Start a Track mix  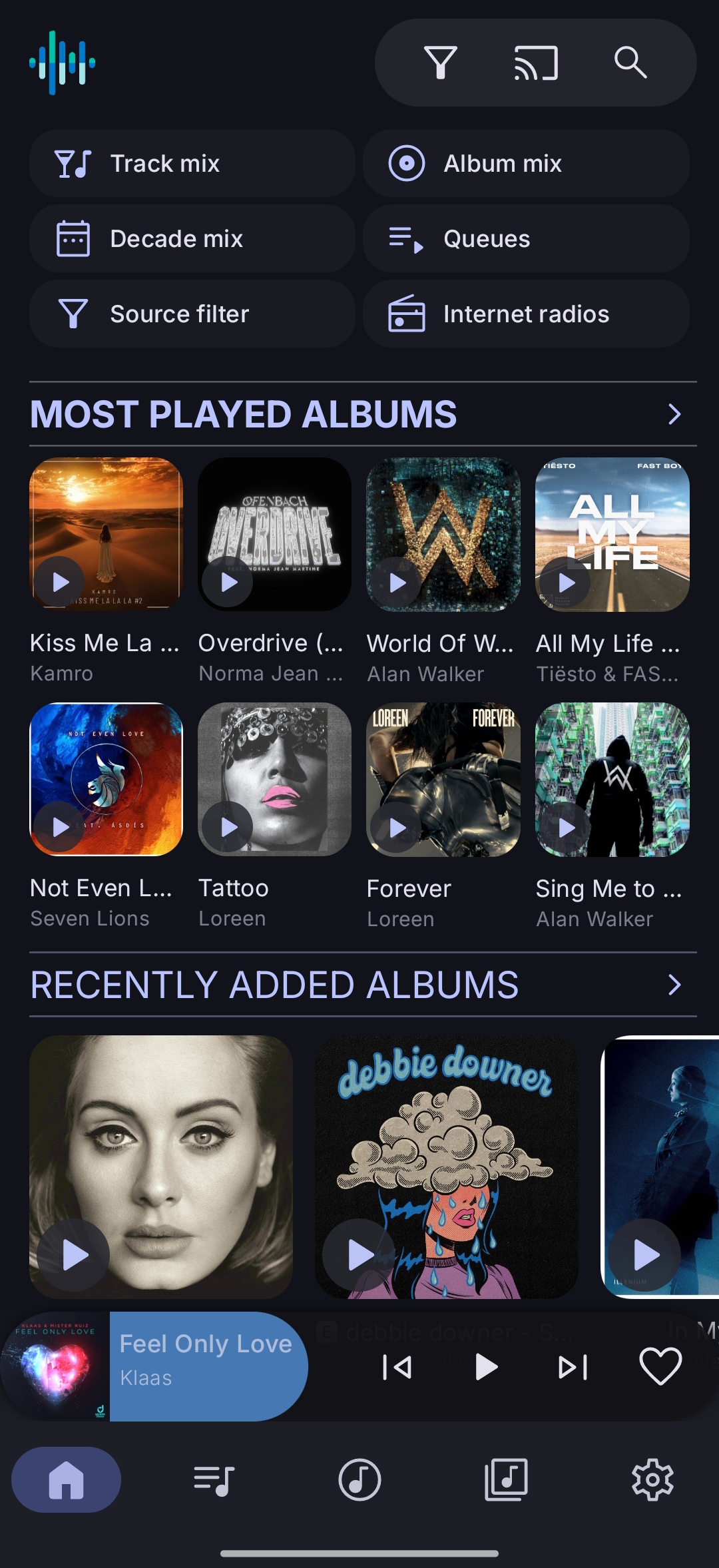(x=192, y=163)
